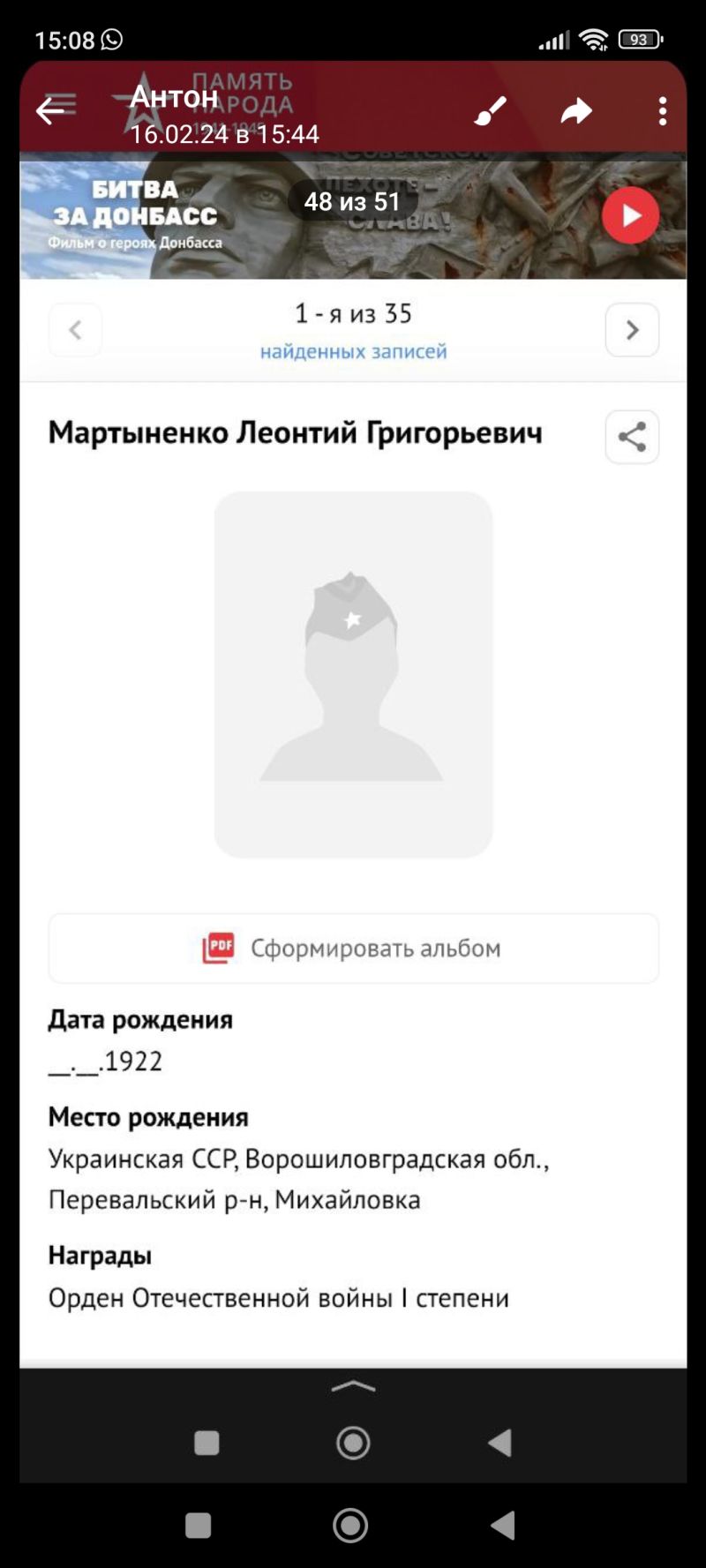Open the three-dot overflow menu
The width and height of the screenshot is (706, 1568).
coord(663,111)
